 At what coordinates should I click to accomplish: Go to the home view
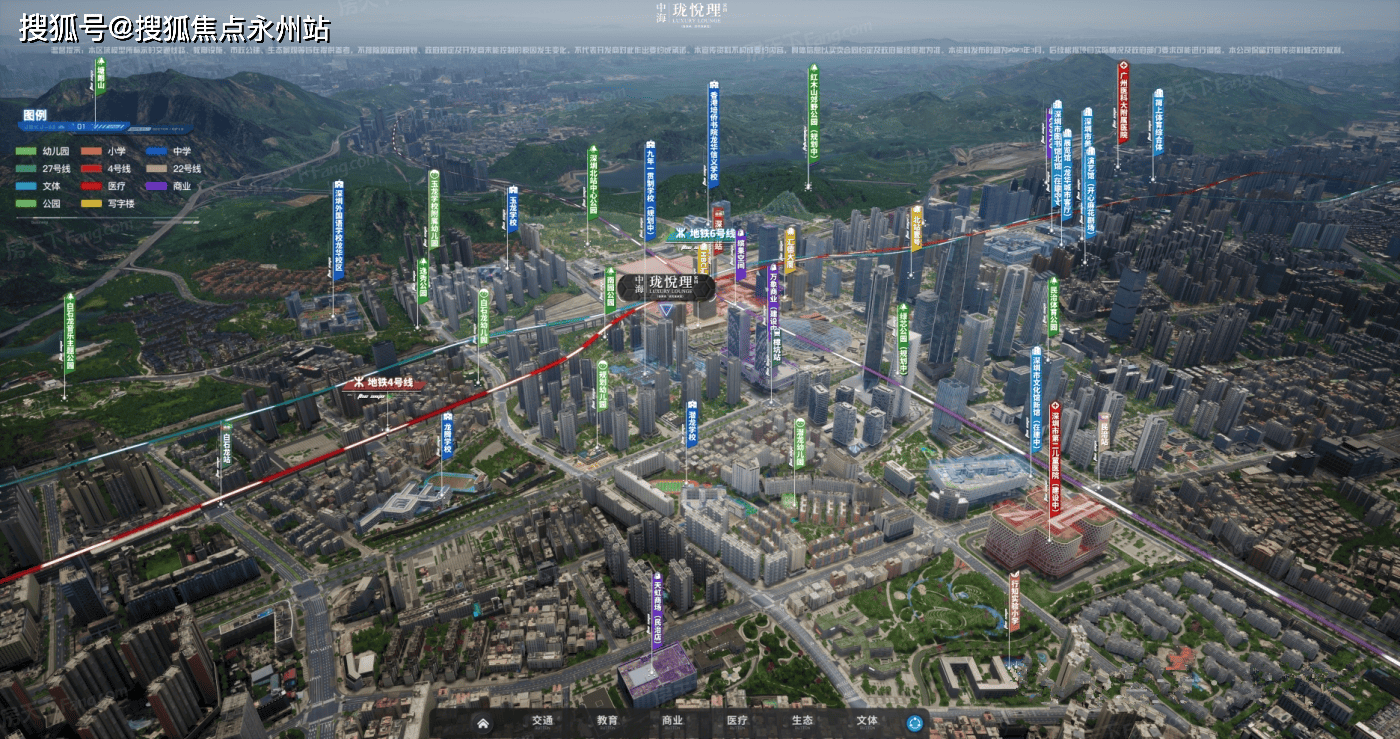click(483, 721)
